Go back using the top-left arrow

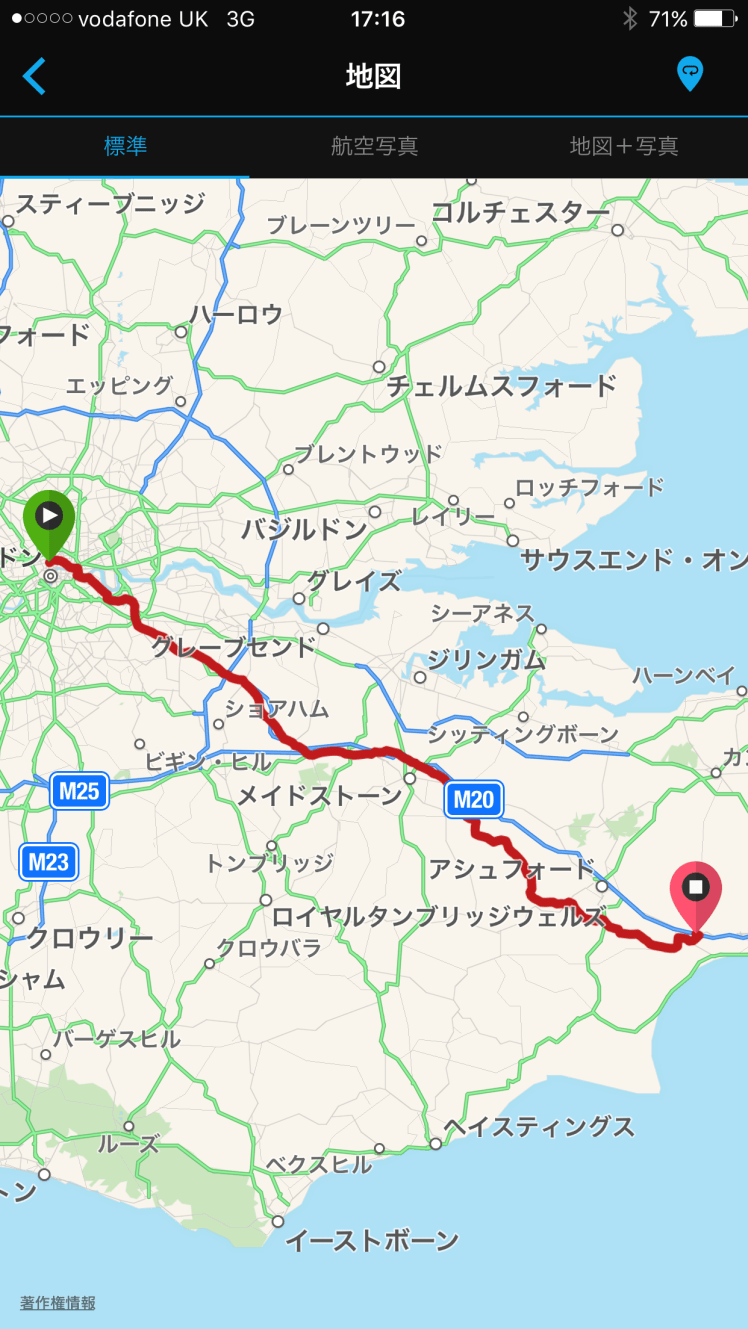(x=34, y=76)
